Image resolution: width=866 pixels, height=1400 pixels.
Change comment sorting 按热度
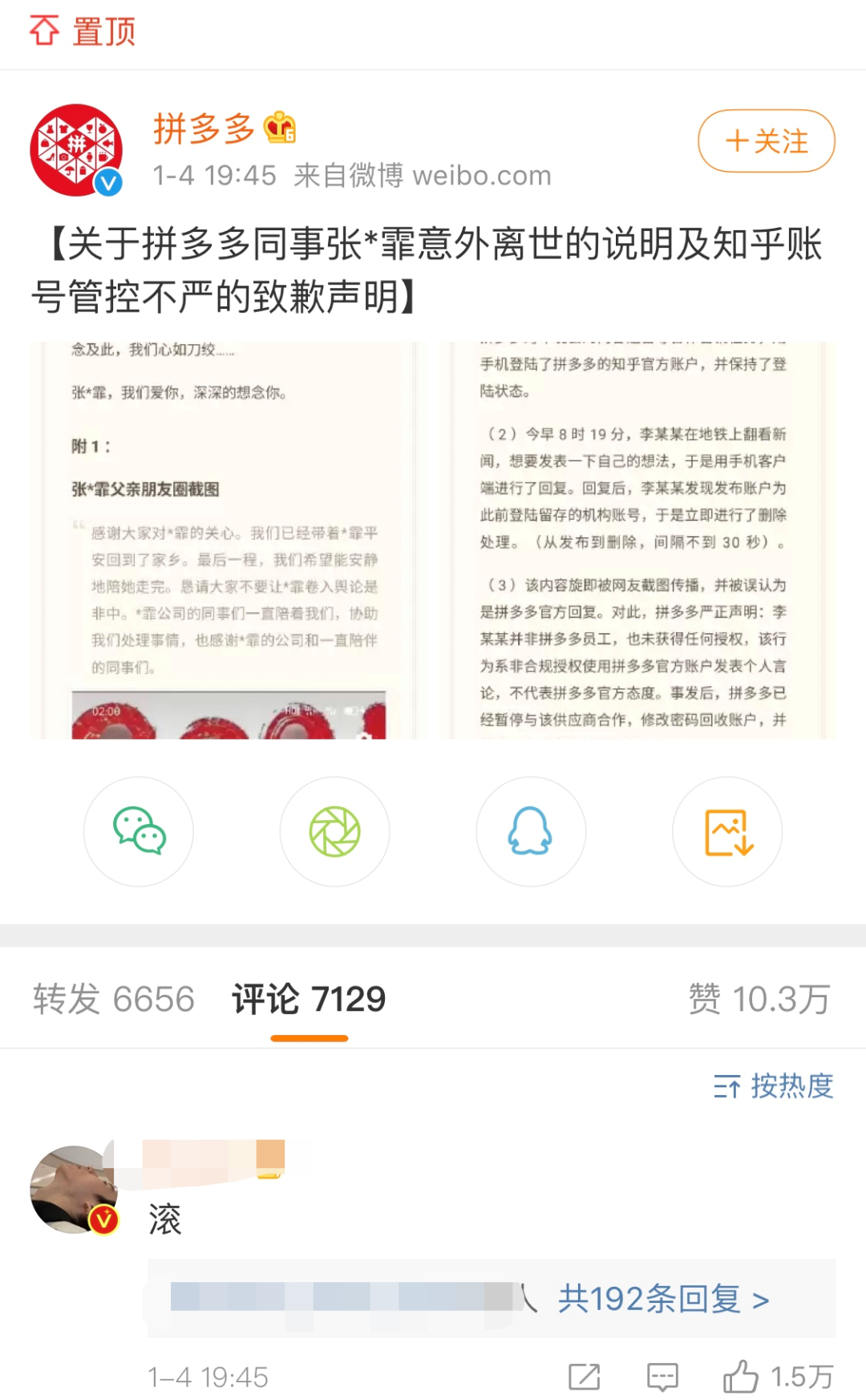774,1086
